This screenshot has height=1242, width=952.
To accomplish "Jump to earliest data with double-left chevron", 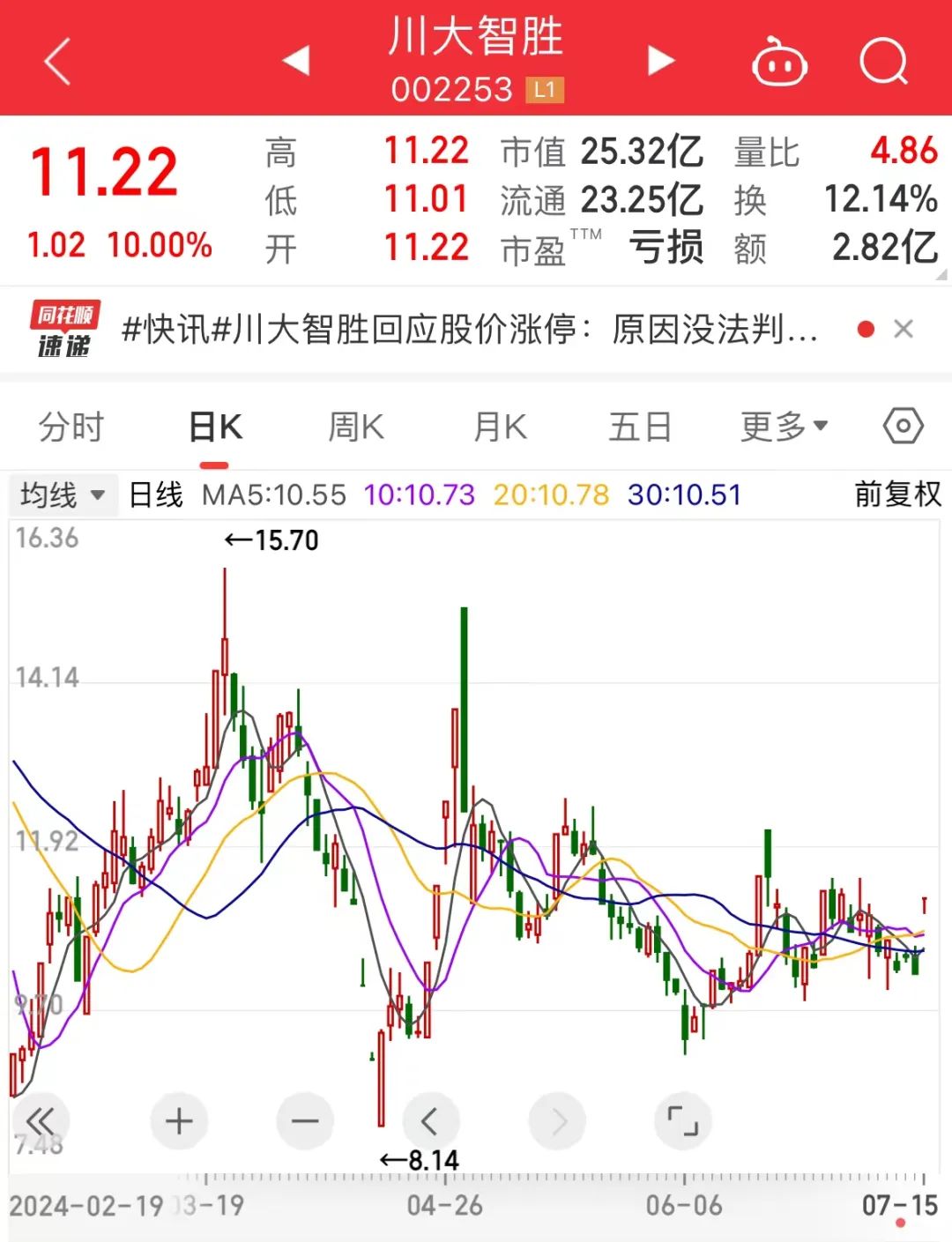I will click(x=41, y=1120).
